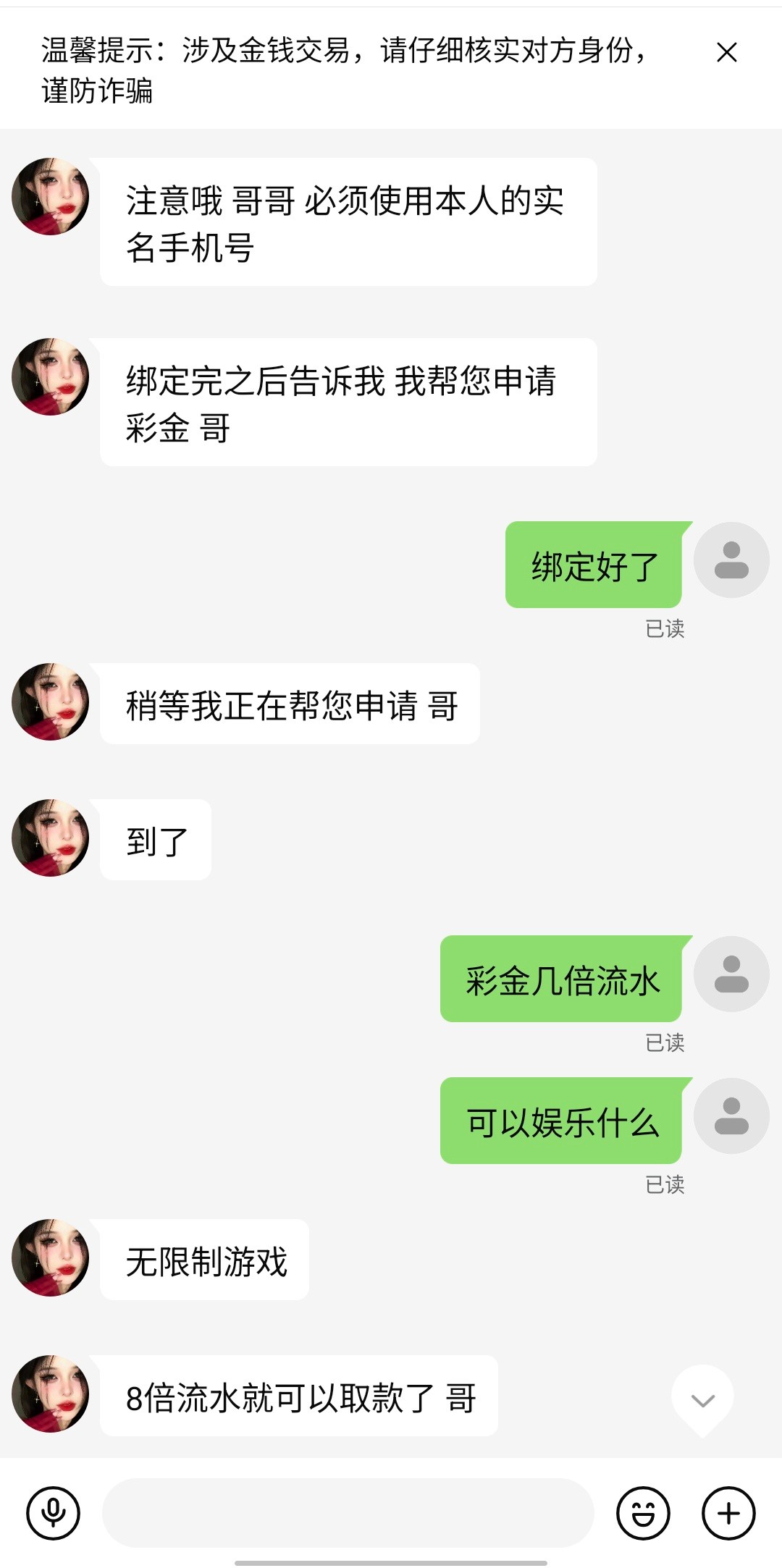Open the plus attachments menu
Image resolution: width=782 pixels, height=1568 pixels.
728,1513
